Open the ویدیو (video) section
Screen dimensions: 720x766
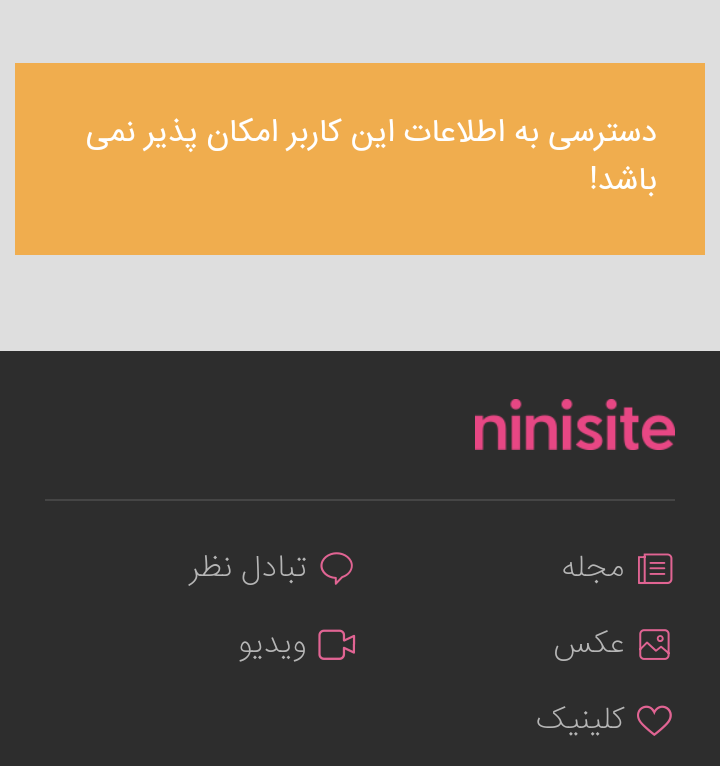[296, 644]
